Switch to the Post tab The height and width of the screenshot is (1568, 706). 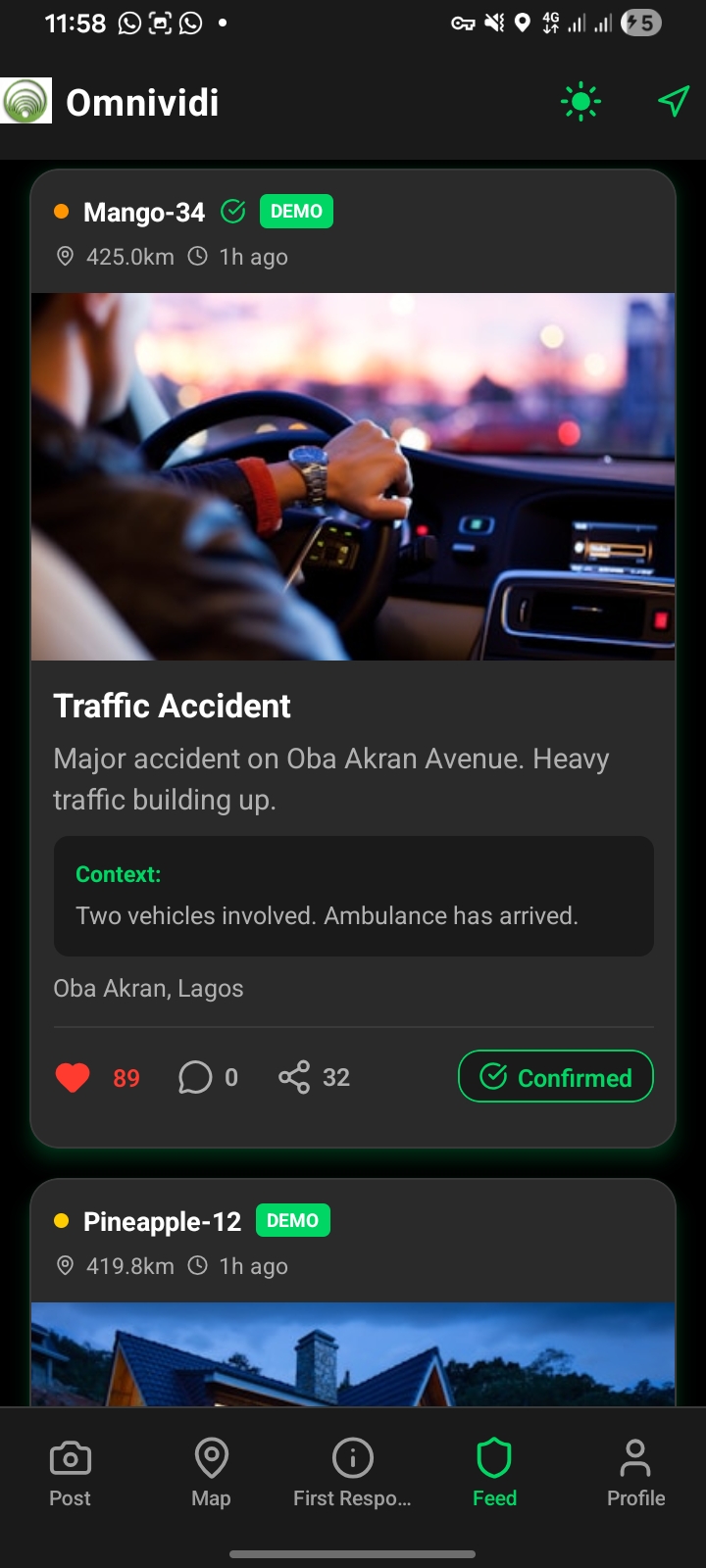tap(70, 1472)
